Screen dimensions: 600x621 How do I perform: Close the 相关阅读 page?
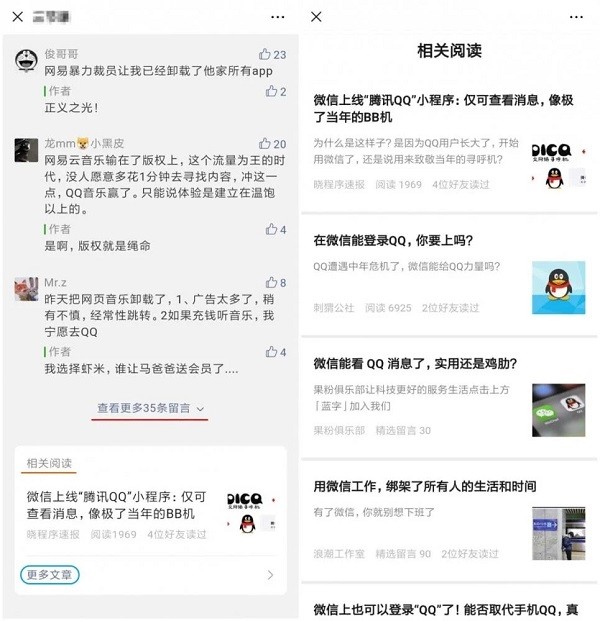[x=316, y=17]
